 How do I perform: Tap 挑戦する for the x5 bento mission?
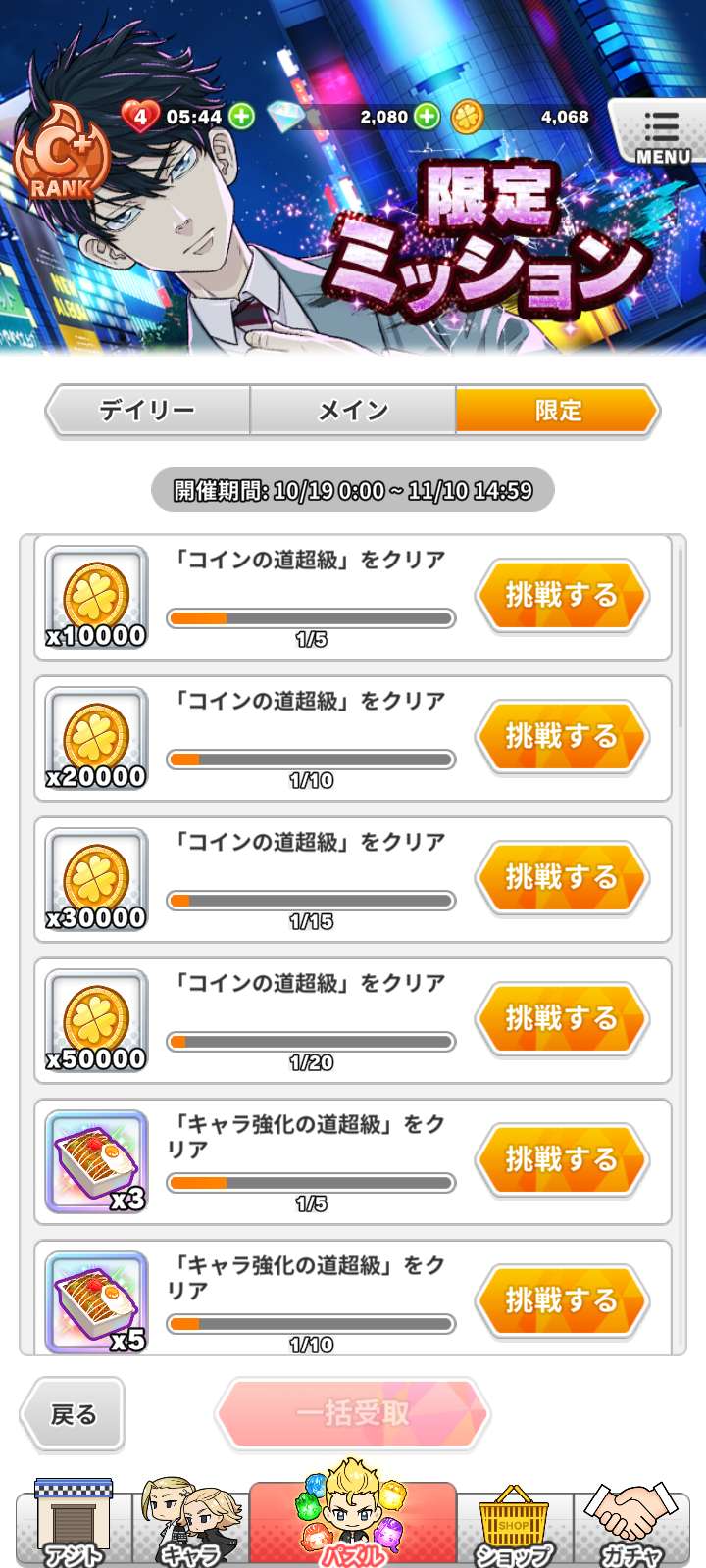(561, 1300)
